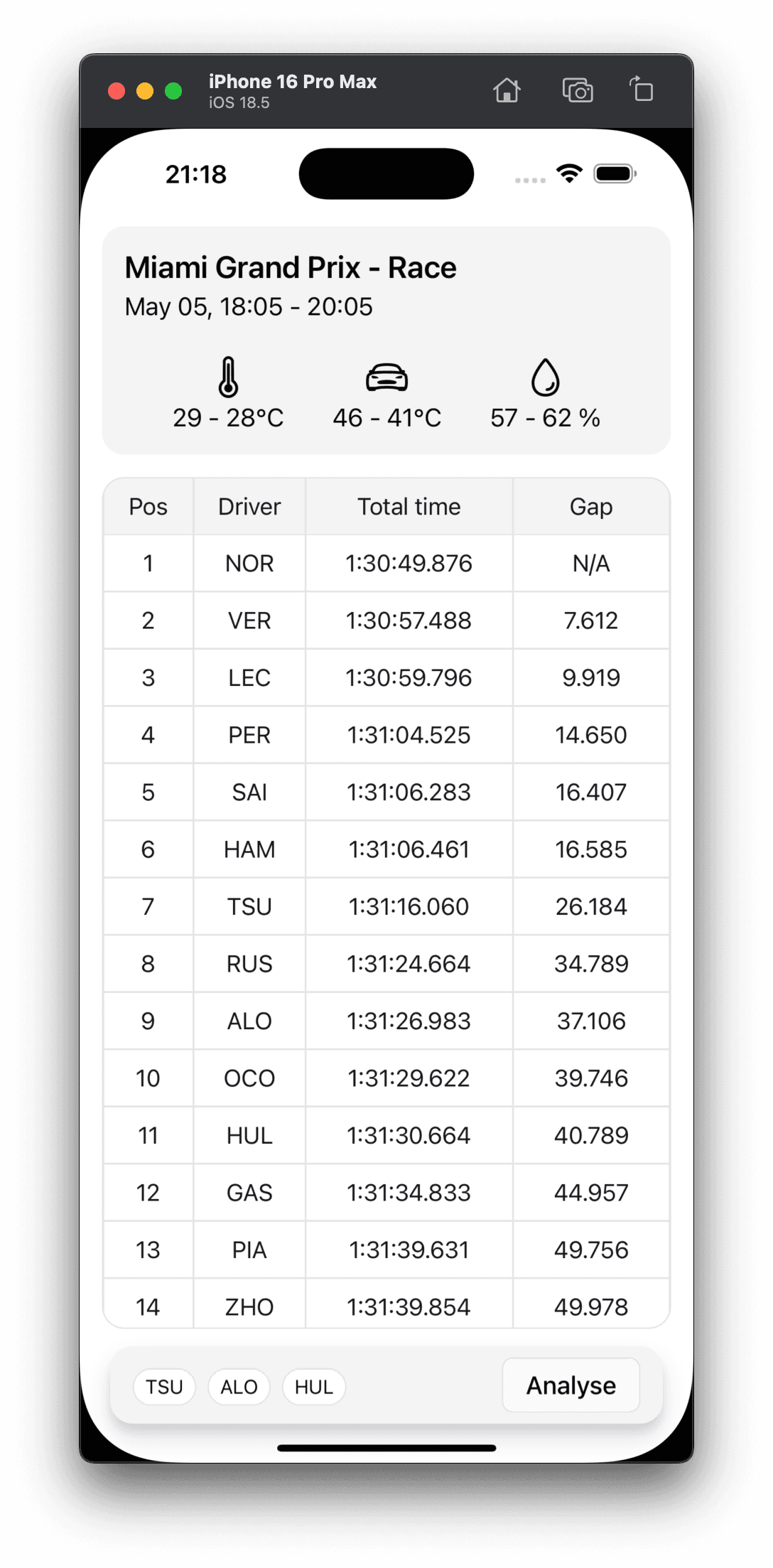Open the Total time column header
The width and height of the screenshot is (773, 1568).
(x=409, y=506)
